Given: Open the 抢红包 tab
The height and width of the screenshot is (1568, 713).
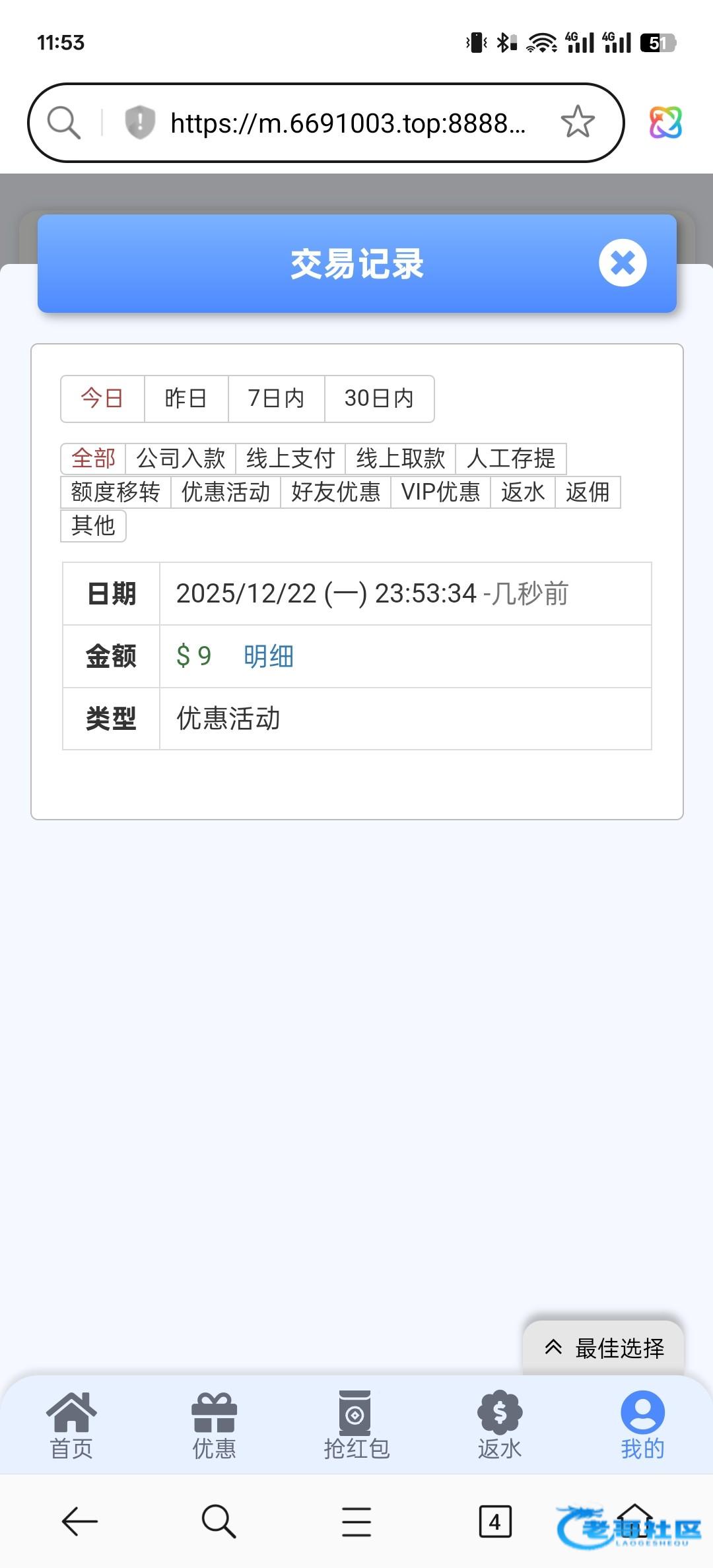Looking at the screenshot, I should click(x=356, y=1425).
